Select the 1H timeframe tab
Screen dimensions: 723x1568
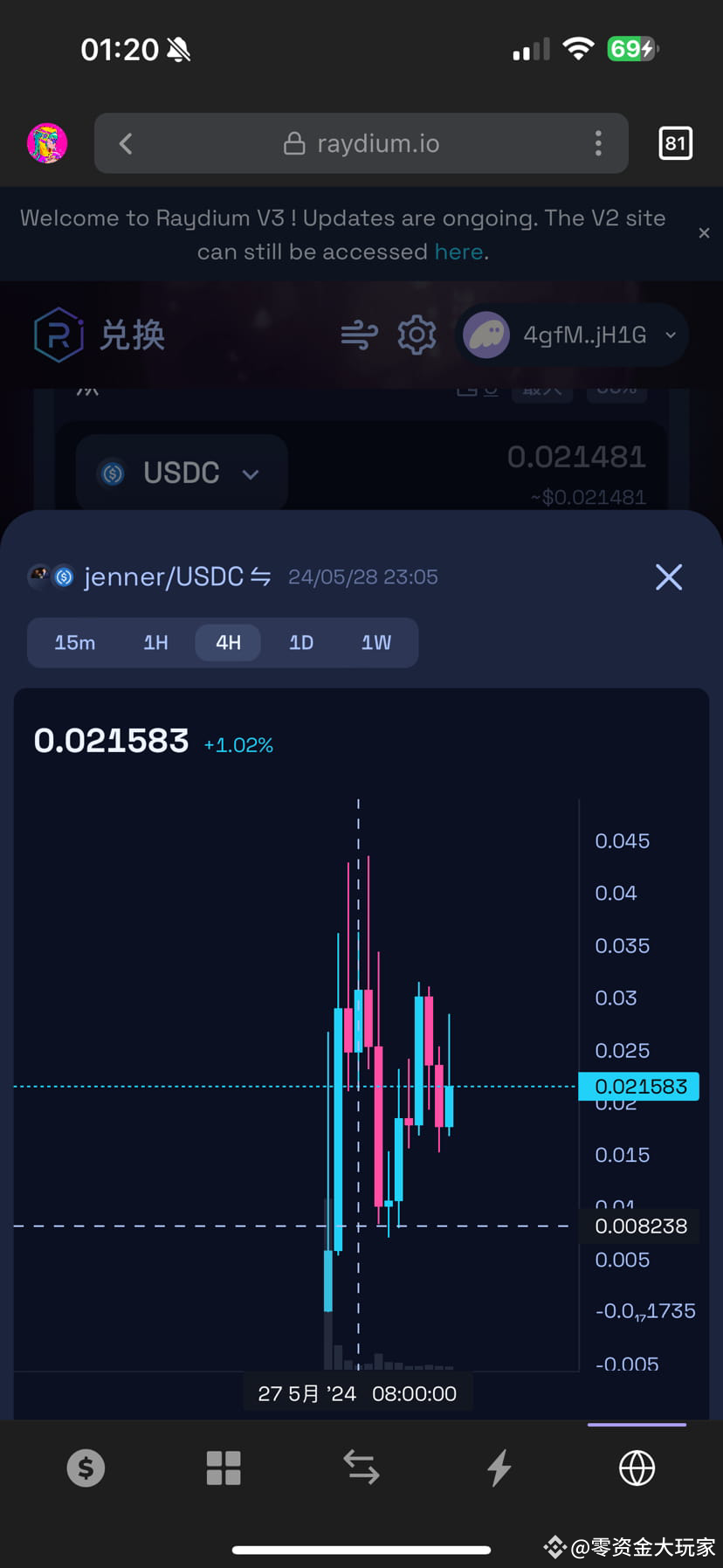(155, 642)
